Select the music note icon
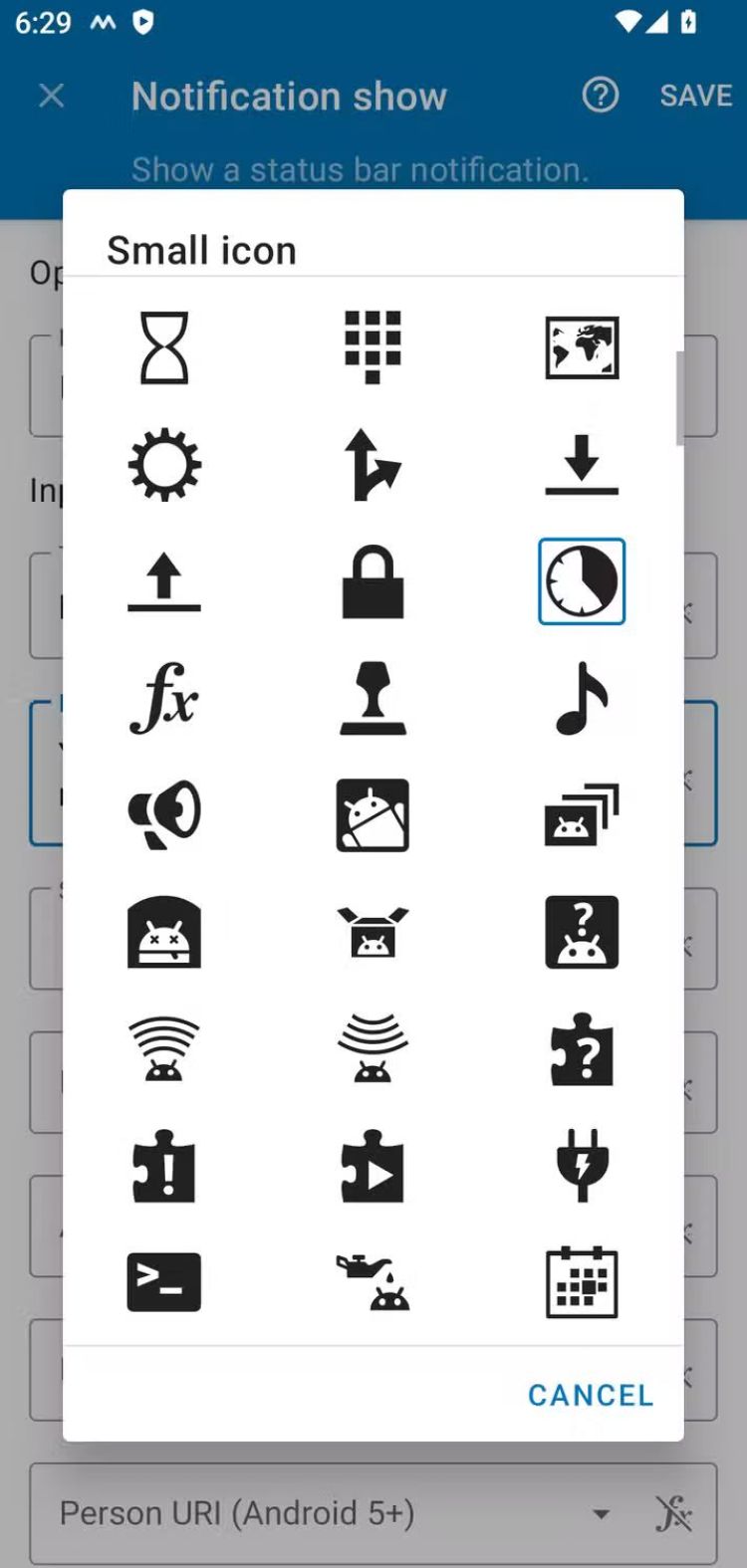Viewport: 747px width, 1568px height. [x=582, y=698]
